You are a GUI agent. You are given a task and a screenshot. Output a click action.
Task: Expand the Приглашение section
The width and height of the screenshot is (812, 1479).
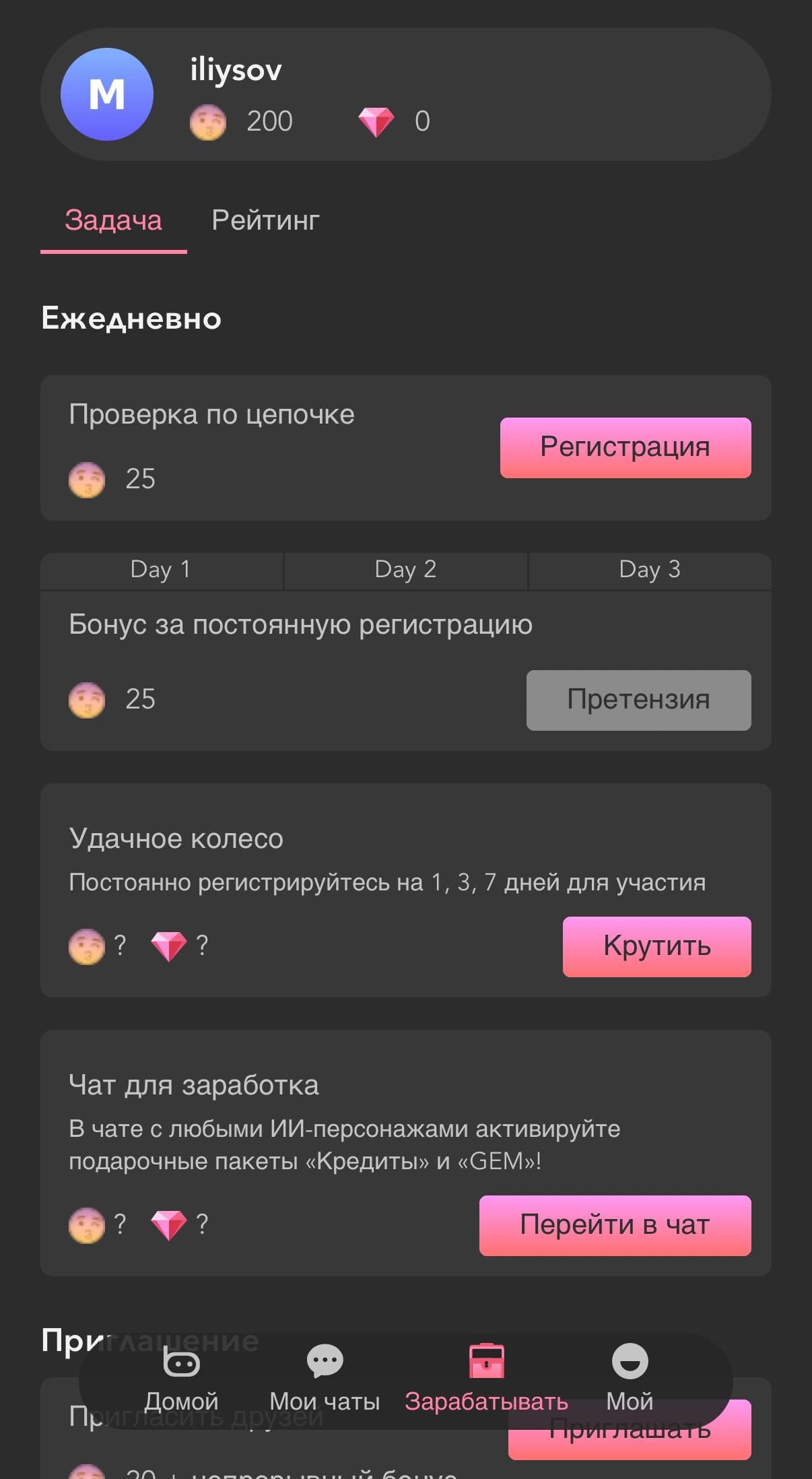pos(149,1340)
